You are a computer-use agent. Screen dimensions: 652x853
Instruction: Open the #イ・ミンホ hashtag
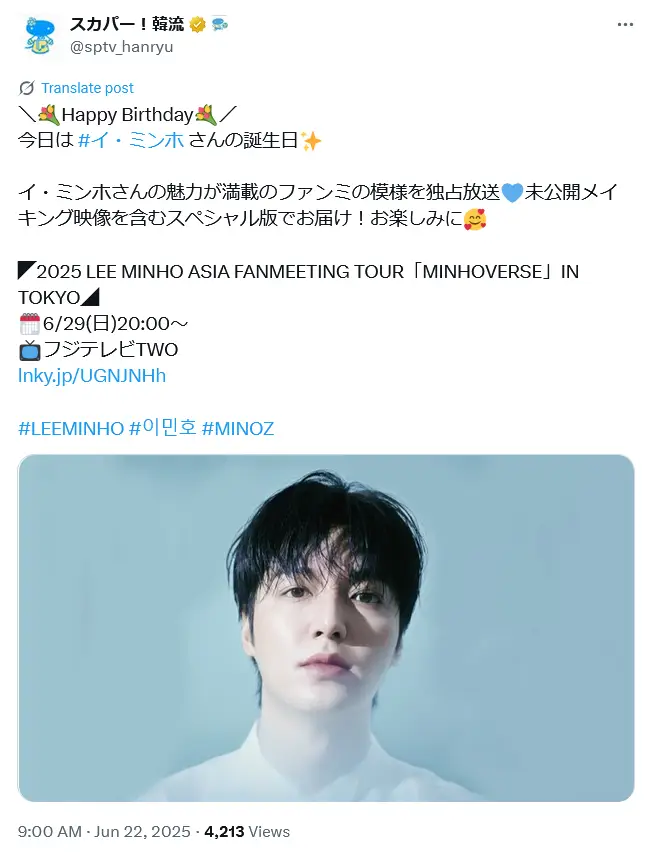(x=131, y=140)
